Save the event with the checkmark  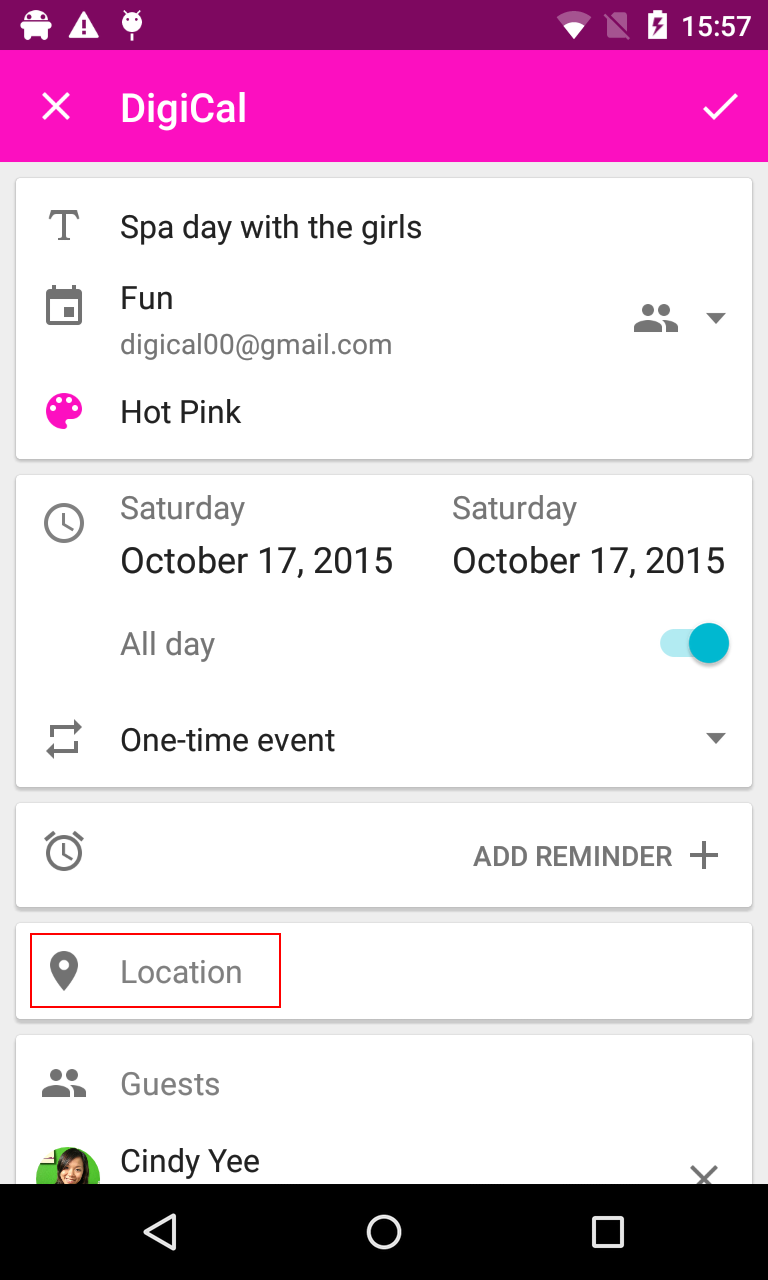(x=719, y=107)
